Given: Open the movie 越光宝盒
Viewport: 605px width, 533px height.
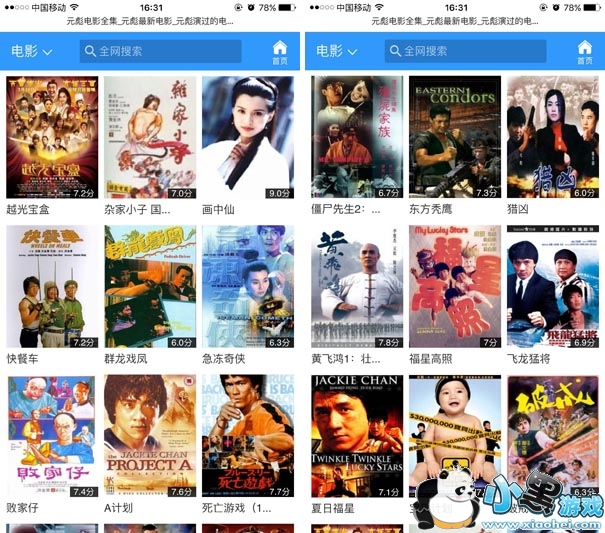Looking at the screenshot, I should point(52,138).
